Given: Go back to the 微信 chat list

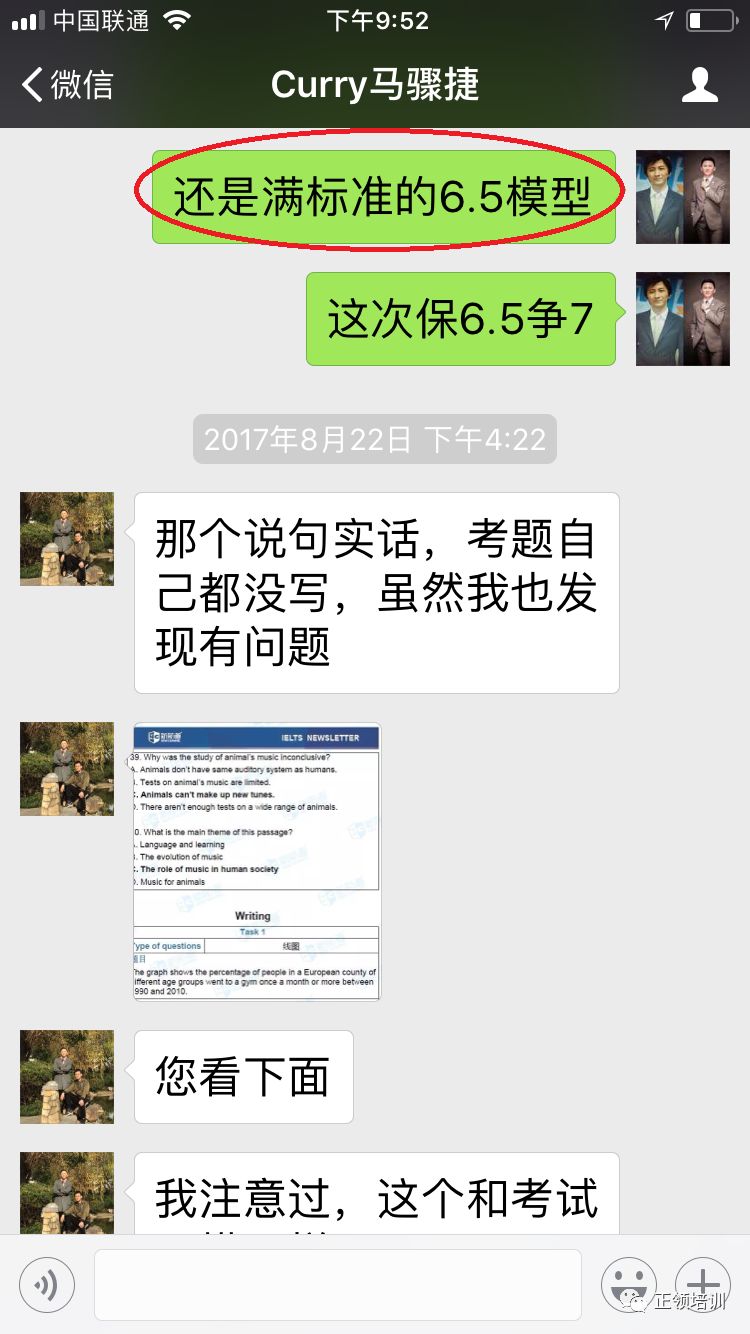Looking at the screenshot, I should [x=68, y=85].
